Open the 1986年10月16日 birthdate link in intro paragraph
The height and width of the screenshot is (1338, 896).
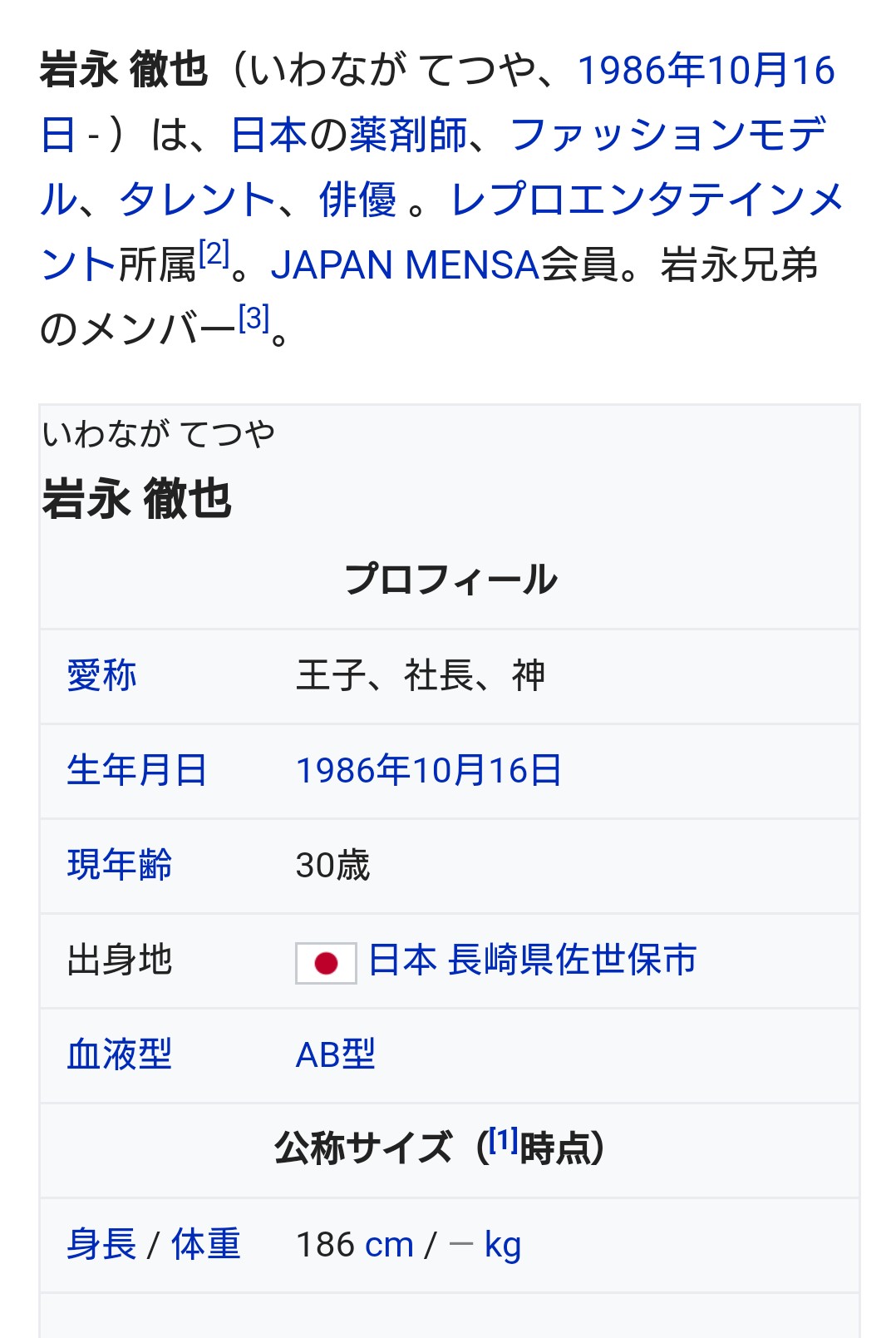705,71
